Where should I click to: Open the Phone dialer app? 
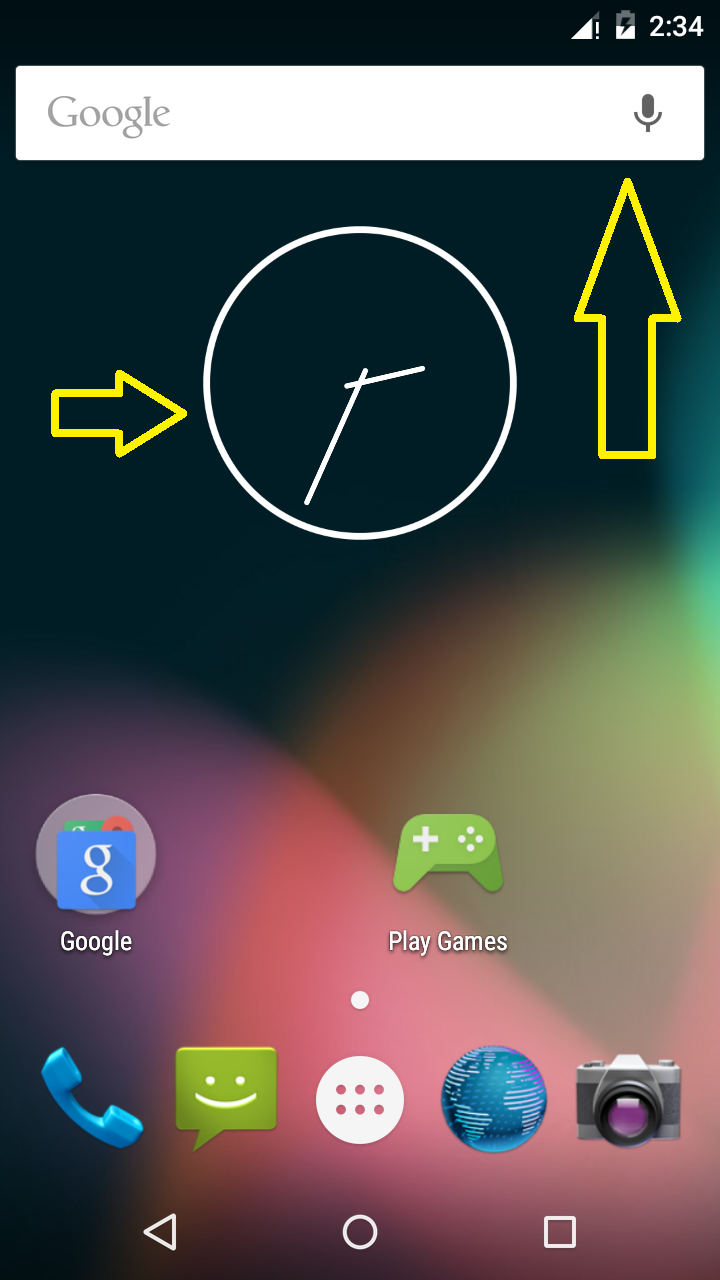point(92,1097)
